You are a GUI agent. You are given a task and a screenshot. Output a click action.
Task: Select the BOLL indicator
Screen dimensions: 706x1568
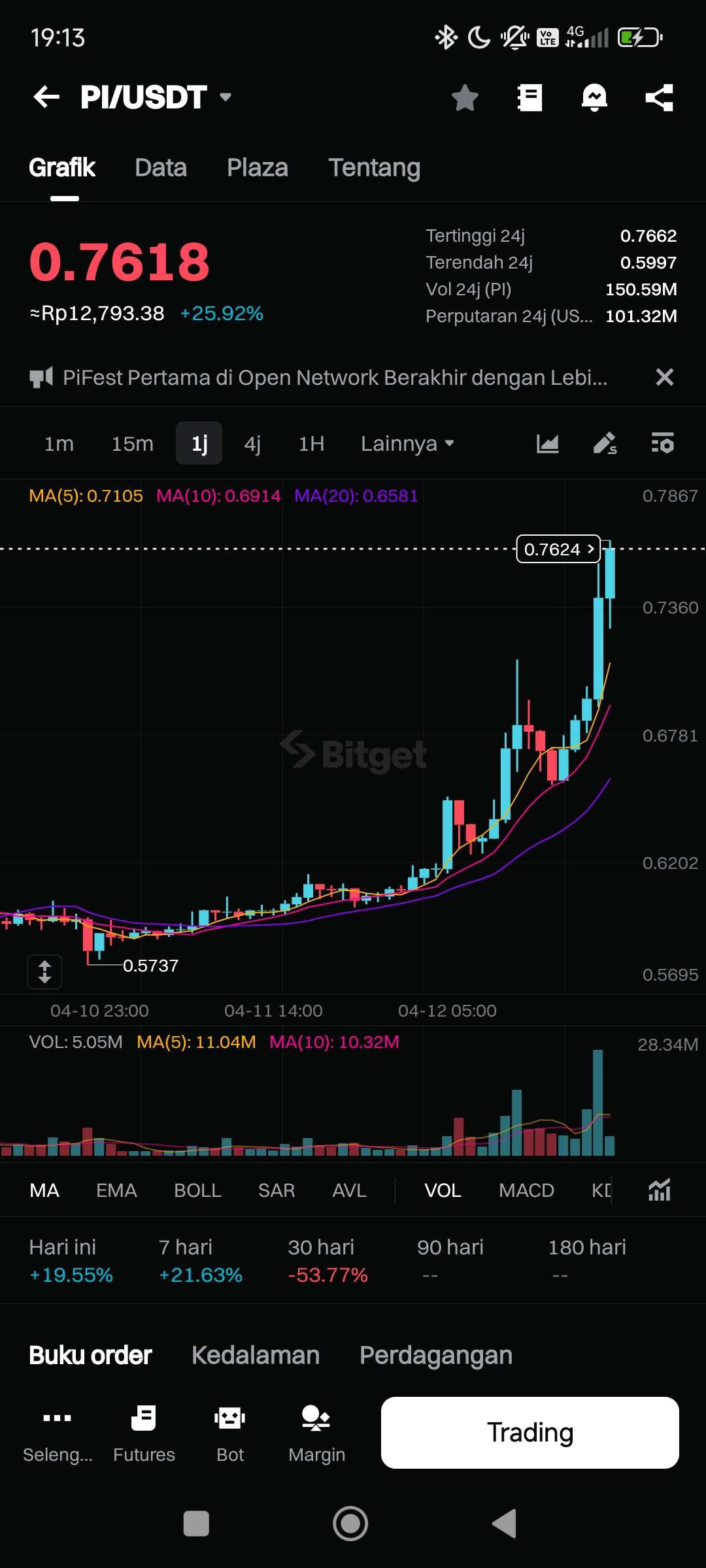pyautogui.click(x=197, y=1190)
